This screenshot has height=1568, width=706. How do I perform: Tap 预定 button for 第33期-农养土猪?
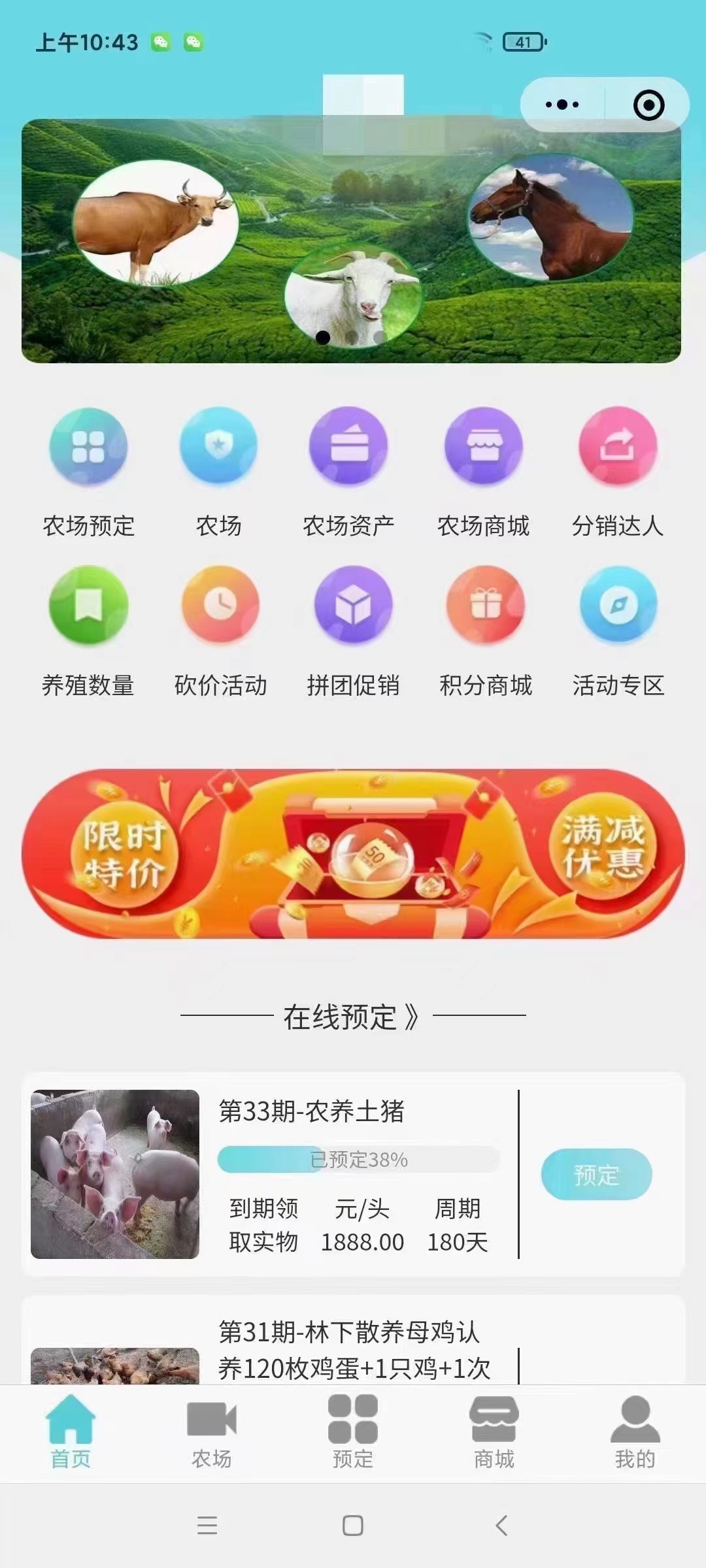596,1174
